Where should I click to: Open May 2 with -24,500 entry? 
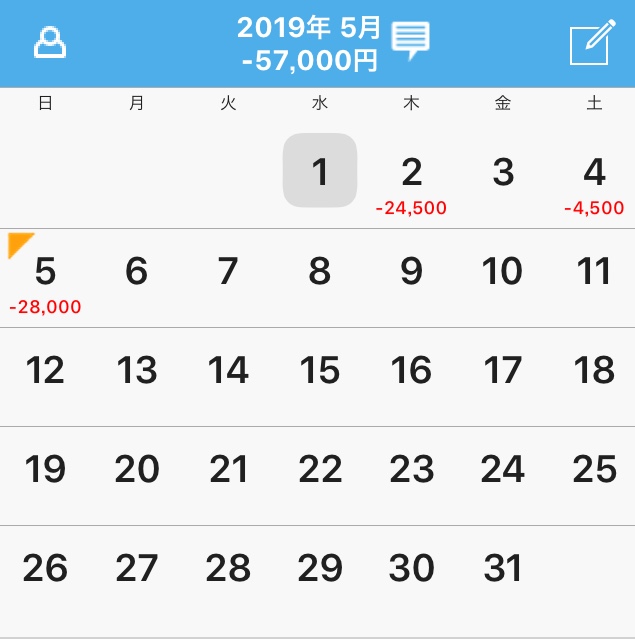[x=411, y=180]
